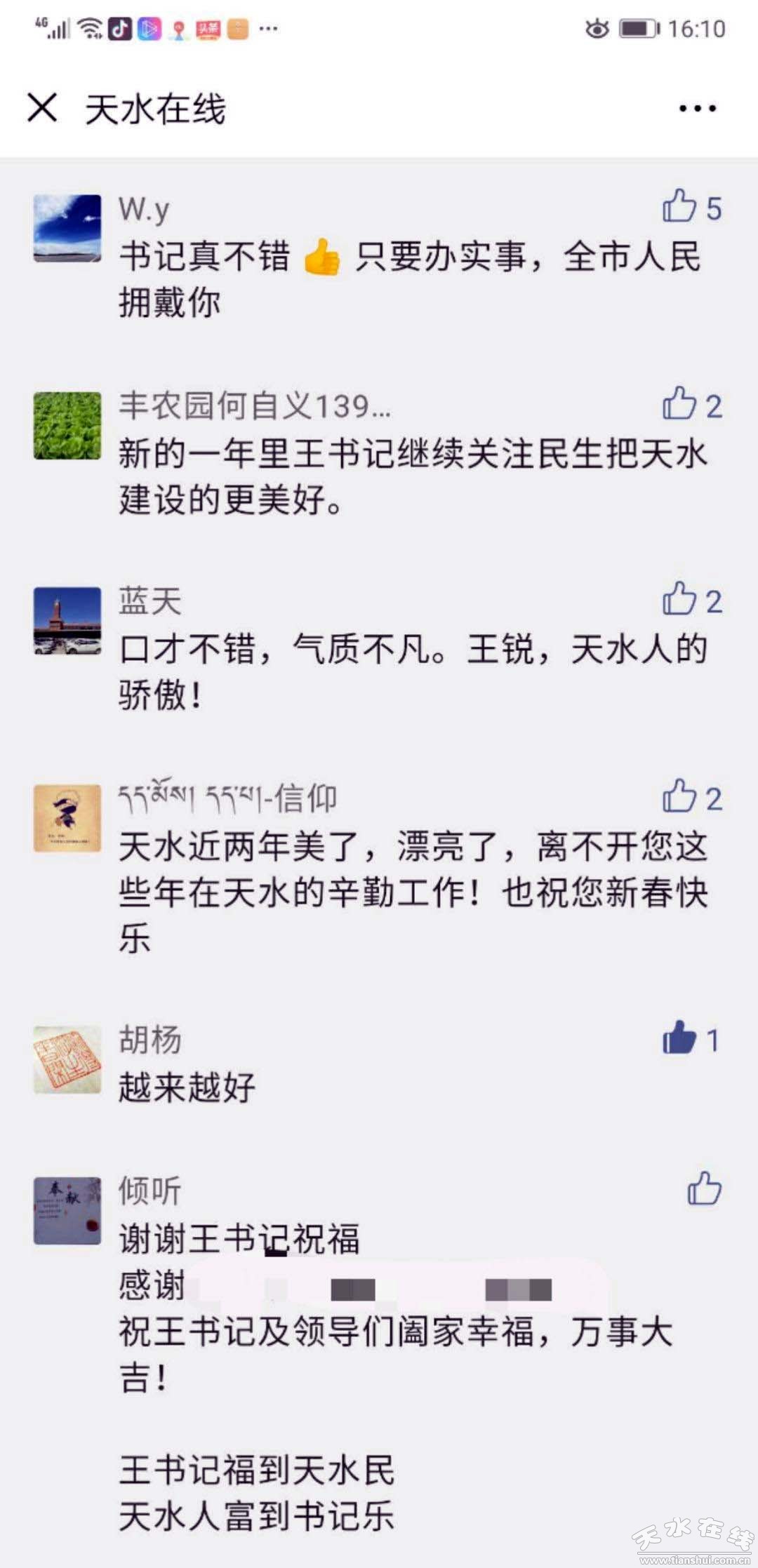Open the three-dot overflow menu
Viewport: 758px width, 1568px height.
point(697,109)
